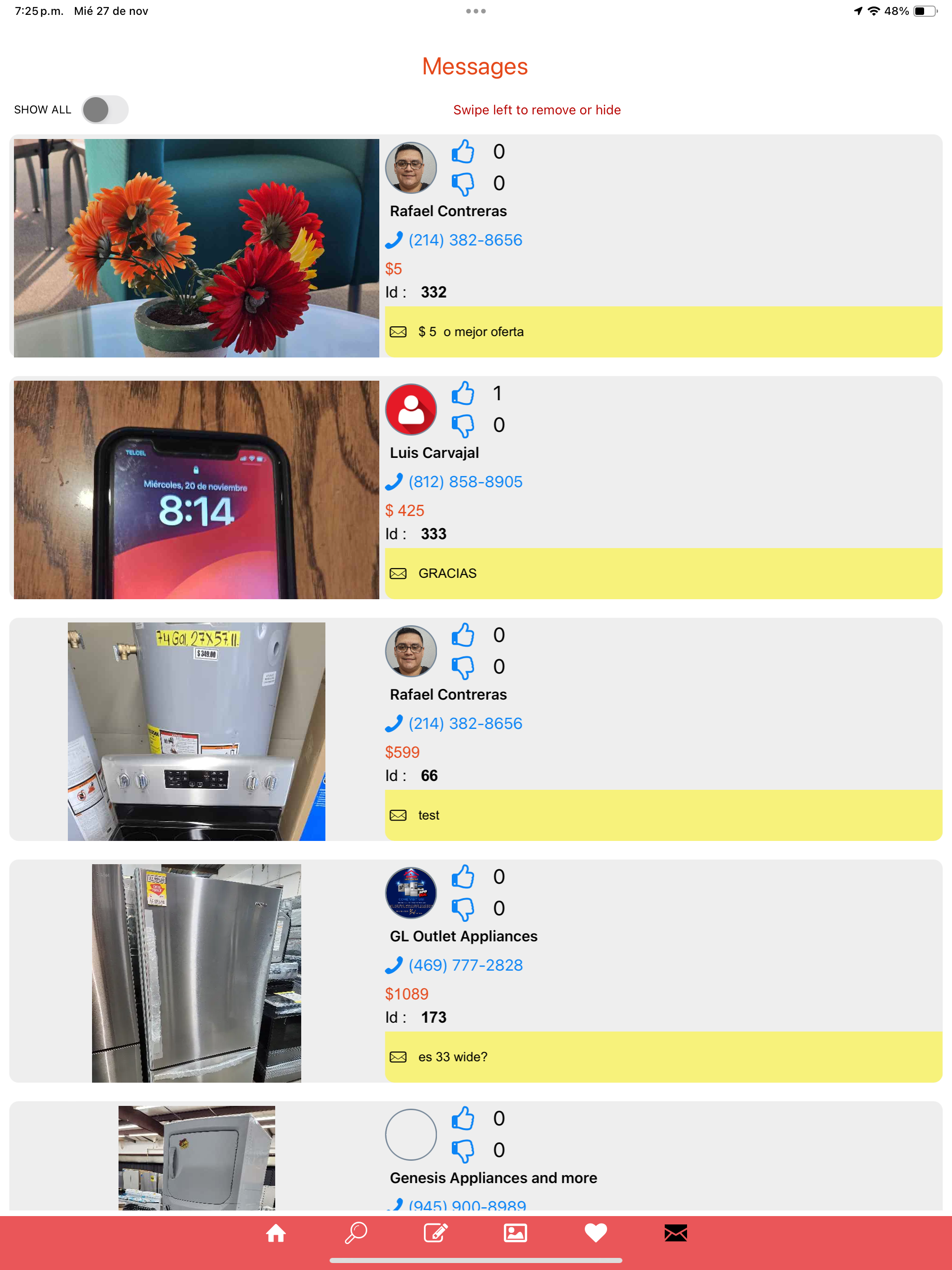Open the 'GRACIAS' message
Screen dimensions: 952x1270
662,574
